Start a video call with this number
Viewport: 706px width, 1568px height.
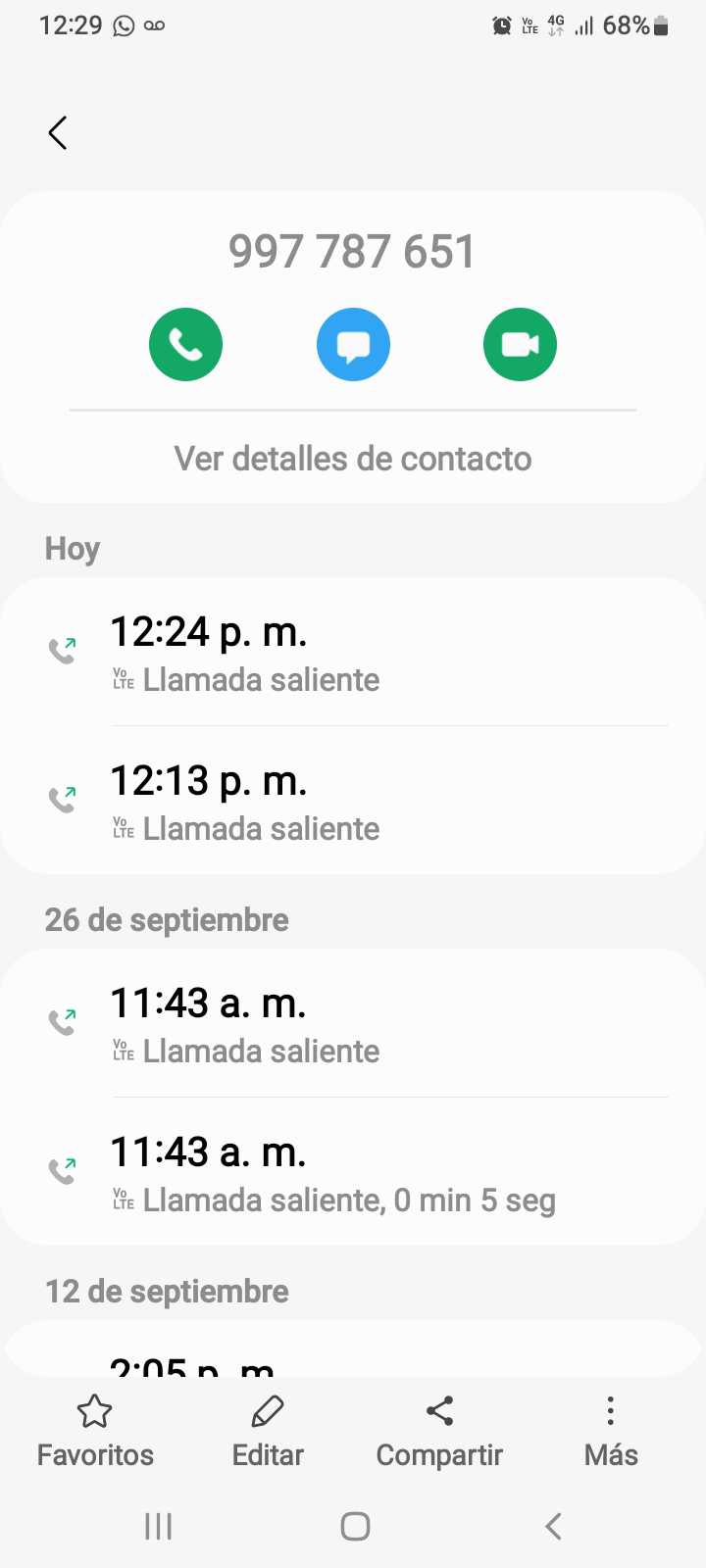520,345
